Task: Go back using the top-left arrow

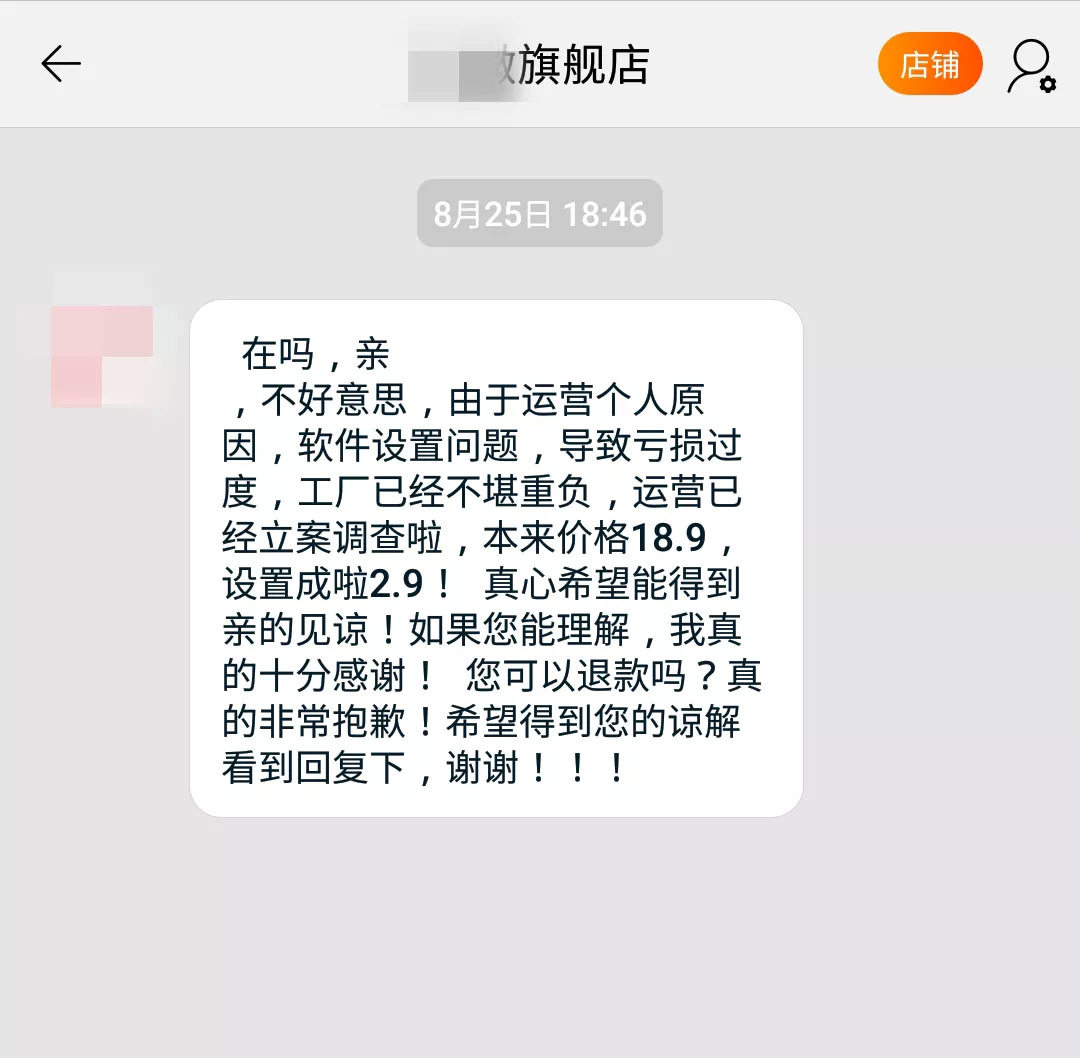Action: click(x=61, y=64)
